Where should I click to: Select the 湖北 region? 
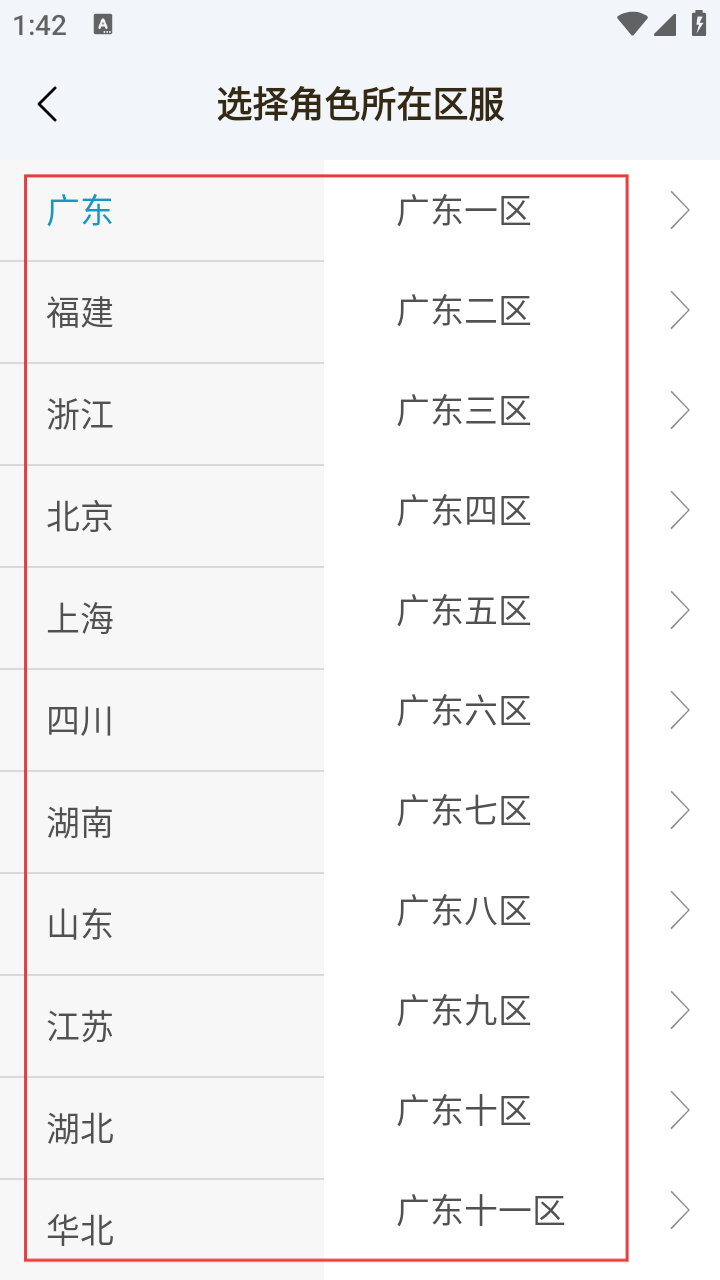80,1129
